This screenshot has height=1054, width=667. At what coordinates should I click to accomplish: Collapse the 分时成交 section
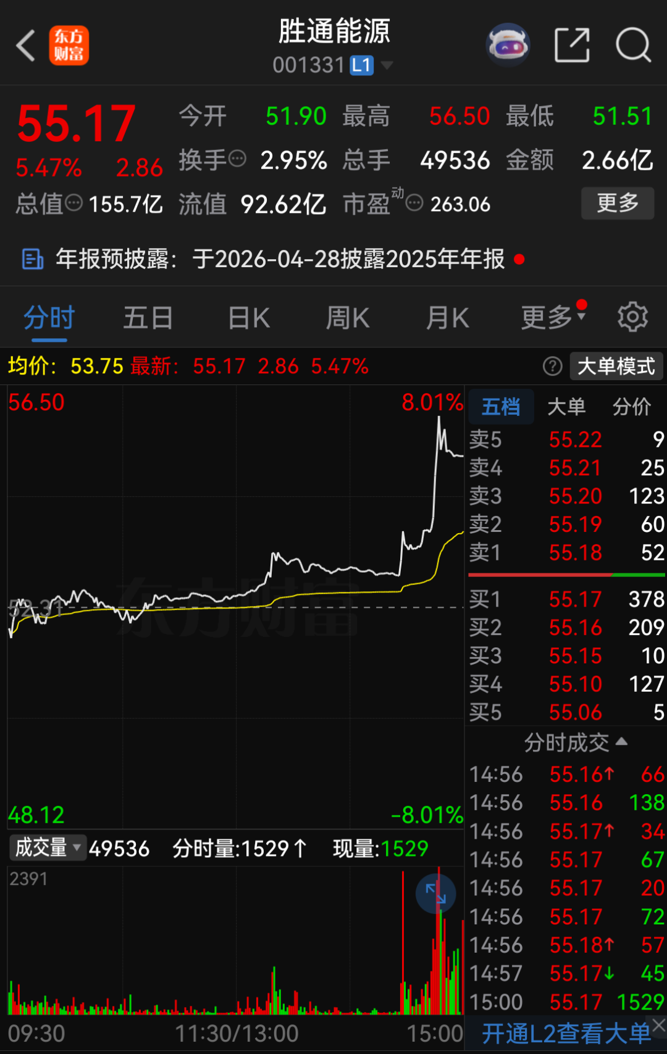coord(577,742)
